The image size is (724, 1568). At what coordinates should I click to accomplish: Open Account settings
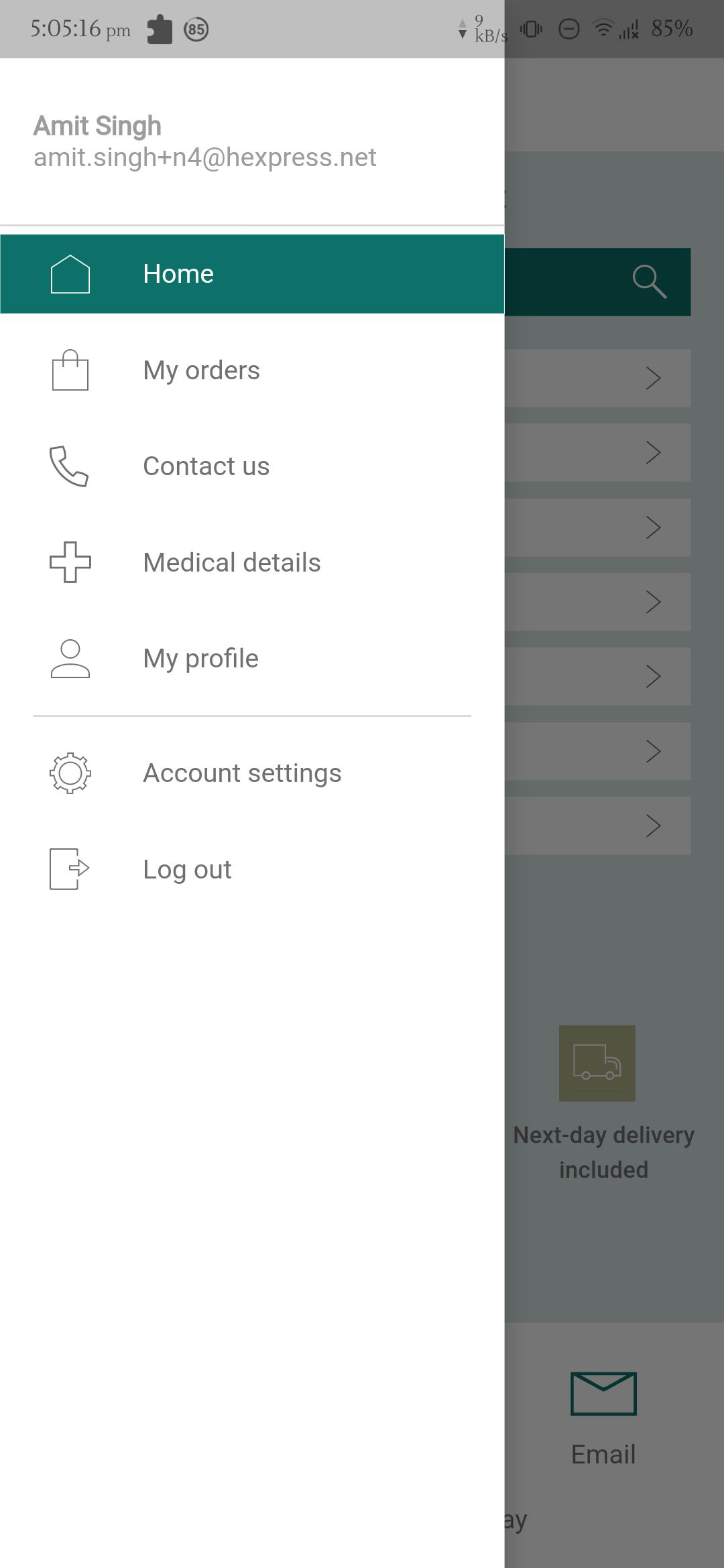(x=252, y=773)
